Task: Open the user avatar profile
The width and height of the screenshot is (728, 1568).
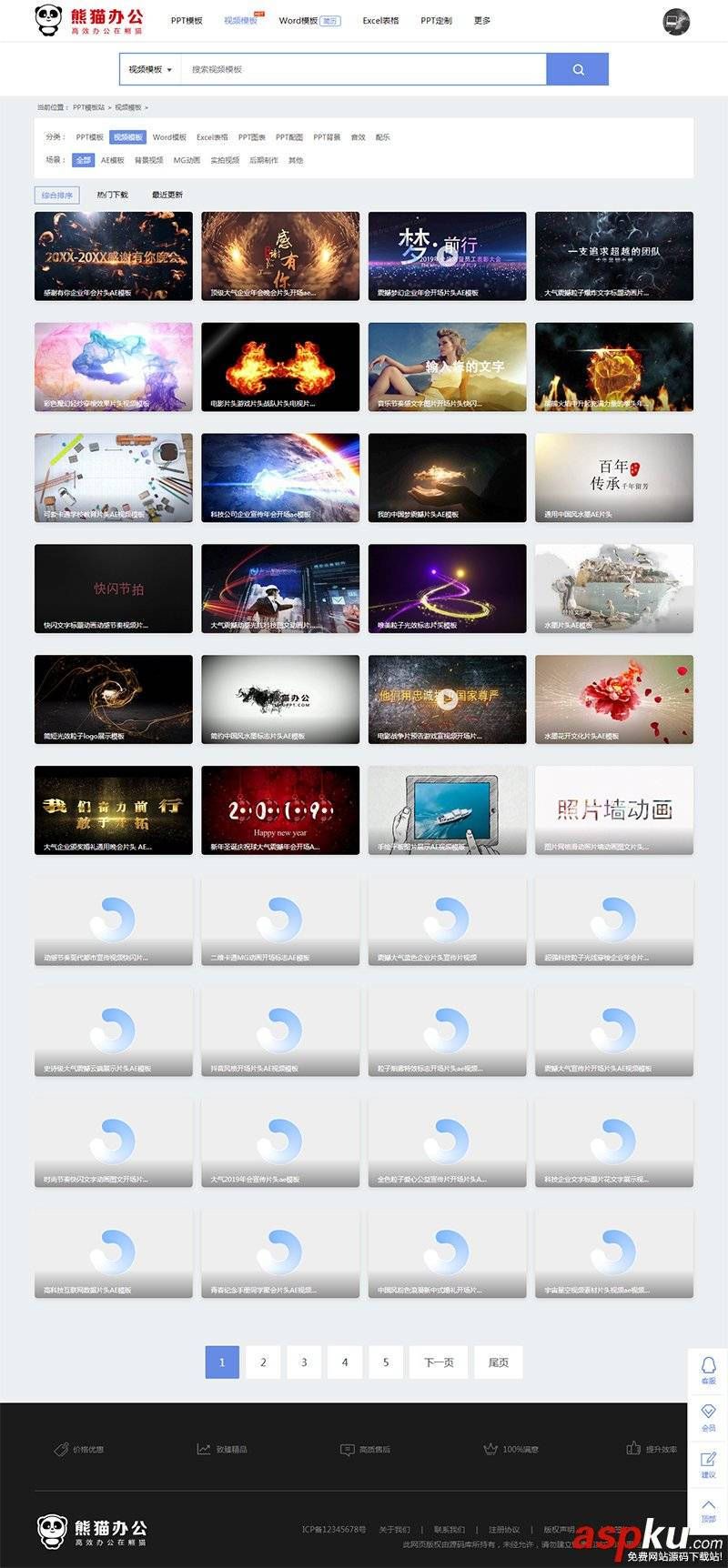Action: 676,21
